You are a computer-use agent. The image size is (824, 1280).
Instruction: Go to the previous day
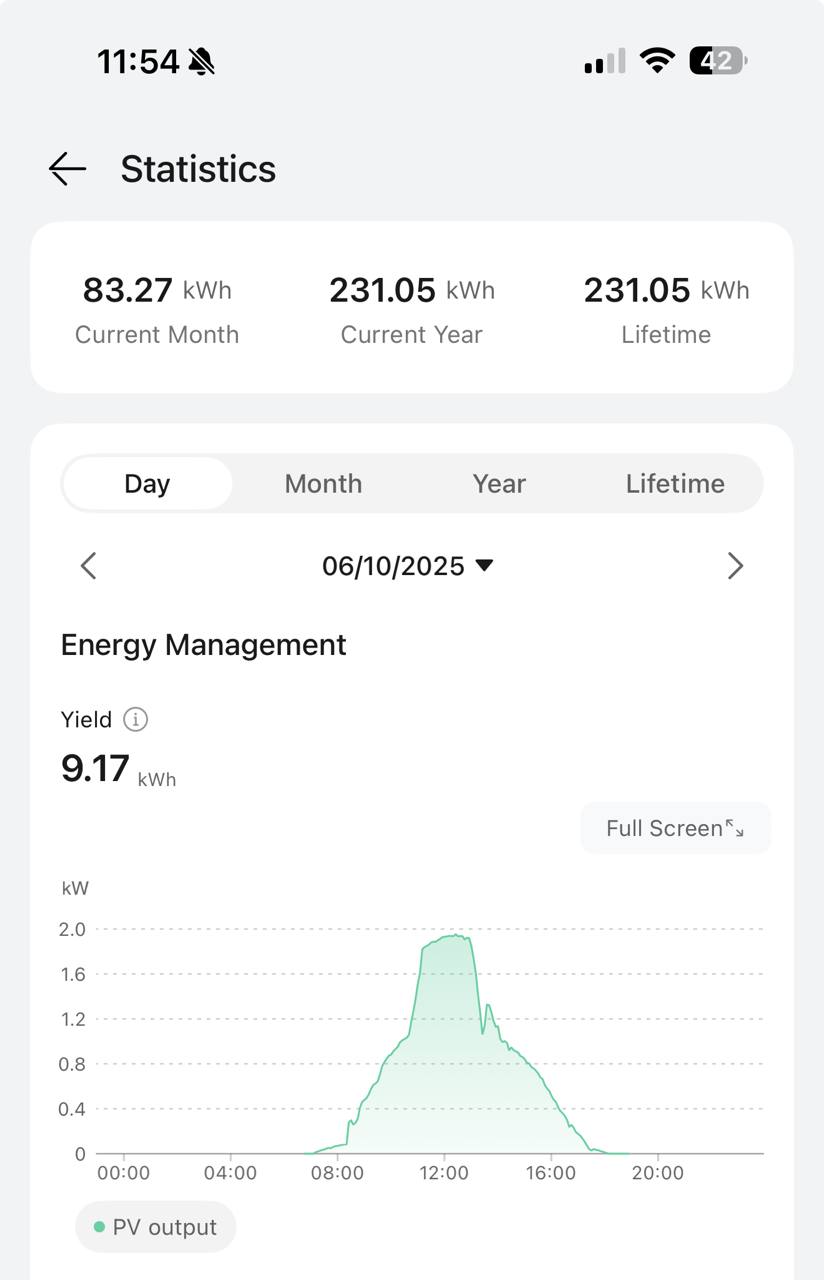pos(89,566)
